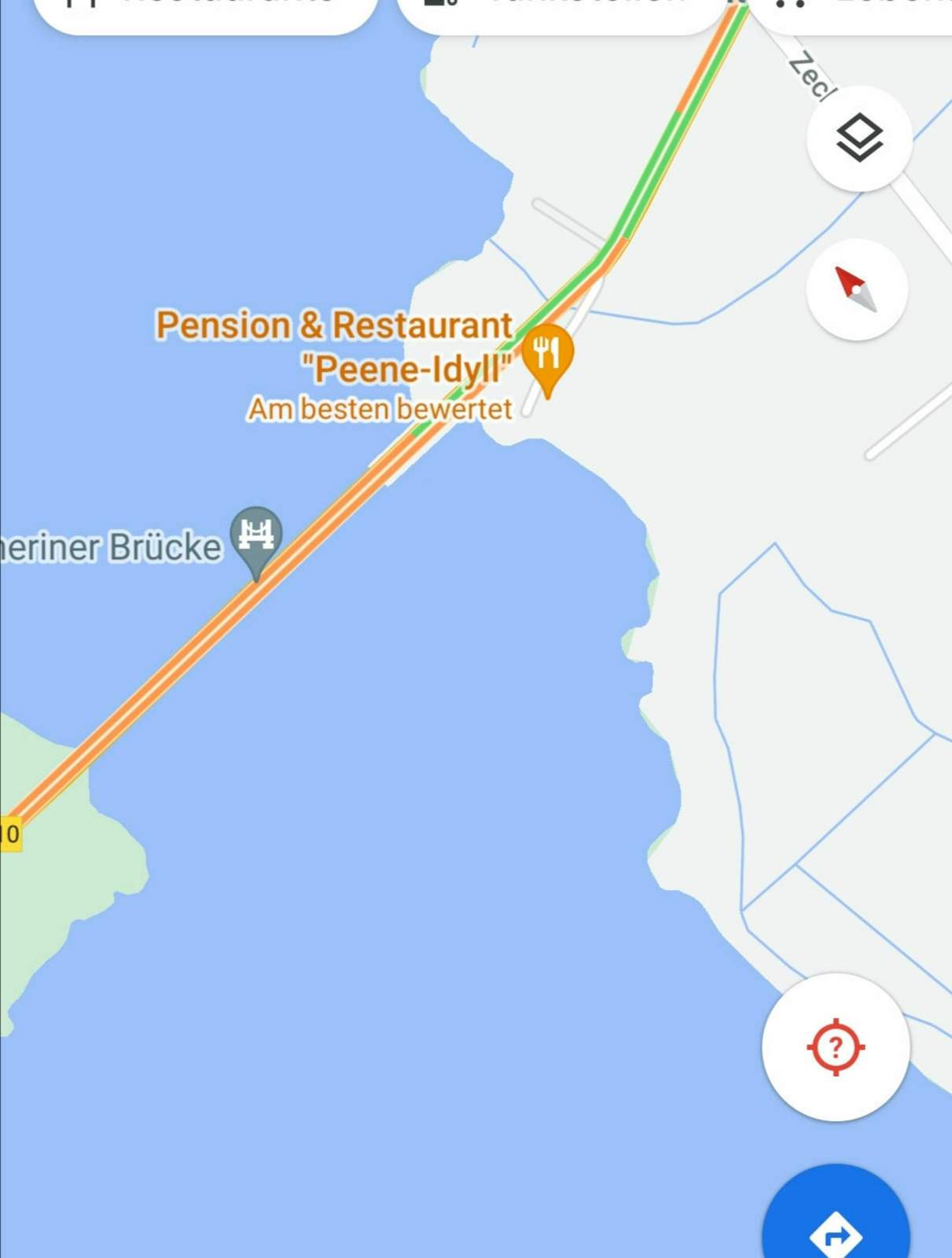
Task: Open the Peene-Idyll restaurant marker
Action: [547, 355]
